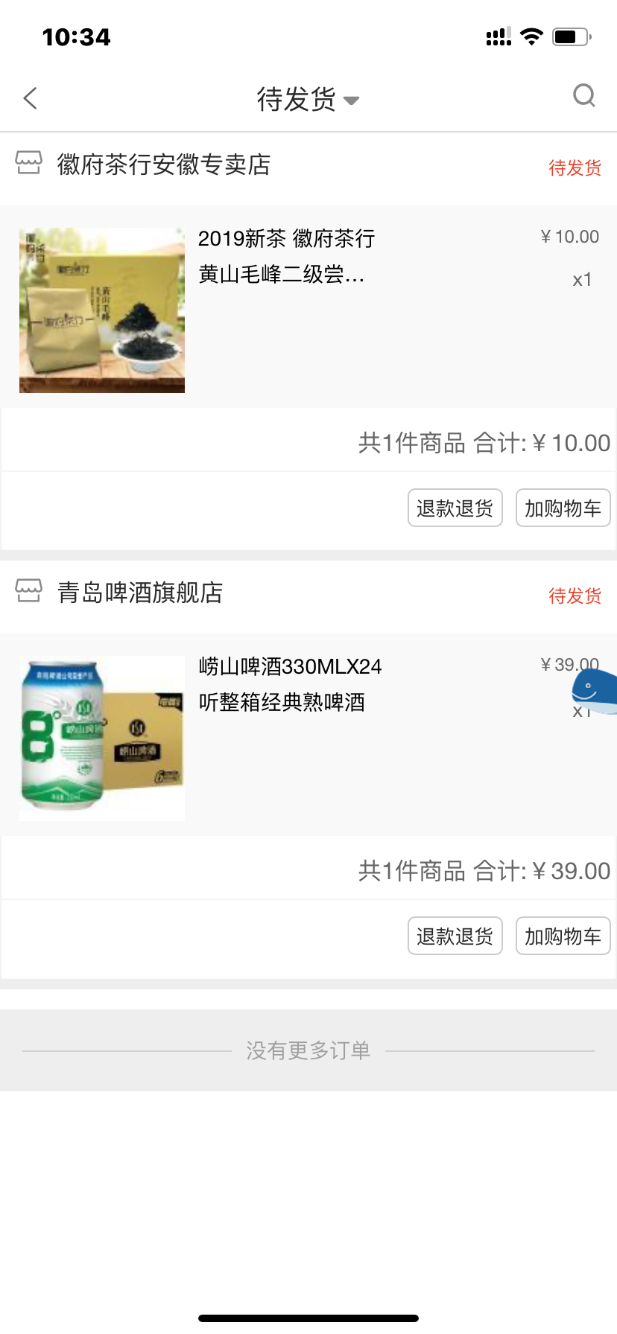This screenshot has height=1334, width=617.
Task: Tap 退款退货 for the 黄山毛峰 tea order
Action: click(x=455, y=508)
